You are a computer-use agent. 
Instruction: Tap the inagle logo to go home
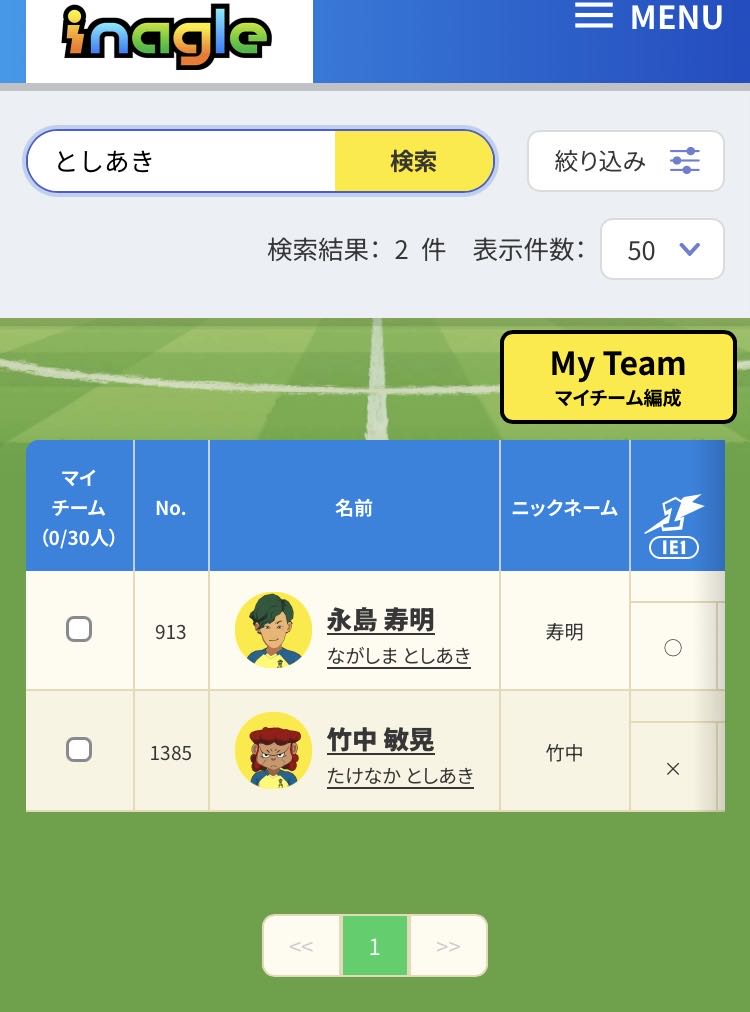coord(168,38)
